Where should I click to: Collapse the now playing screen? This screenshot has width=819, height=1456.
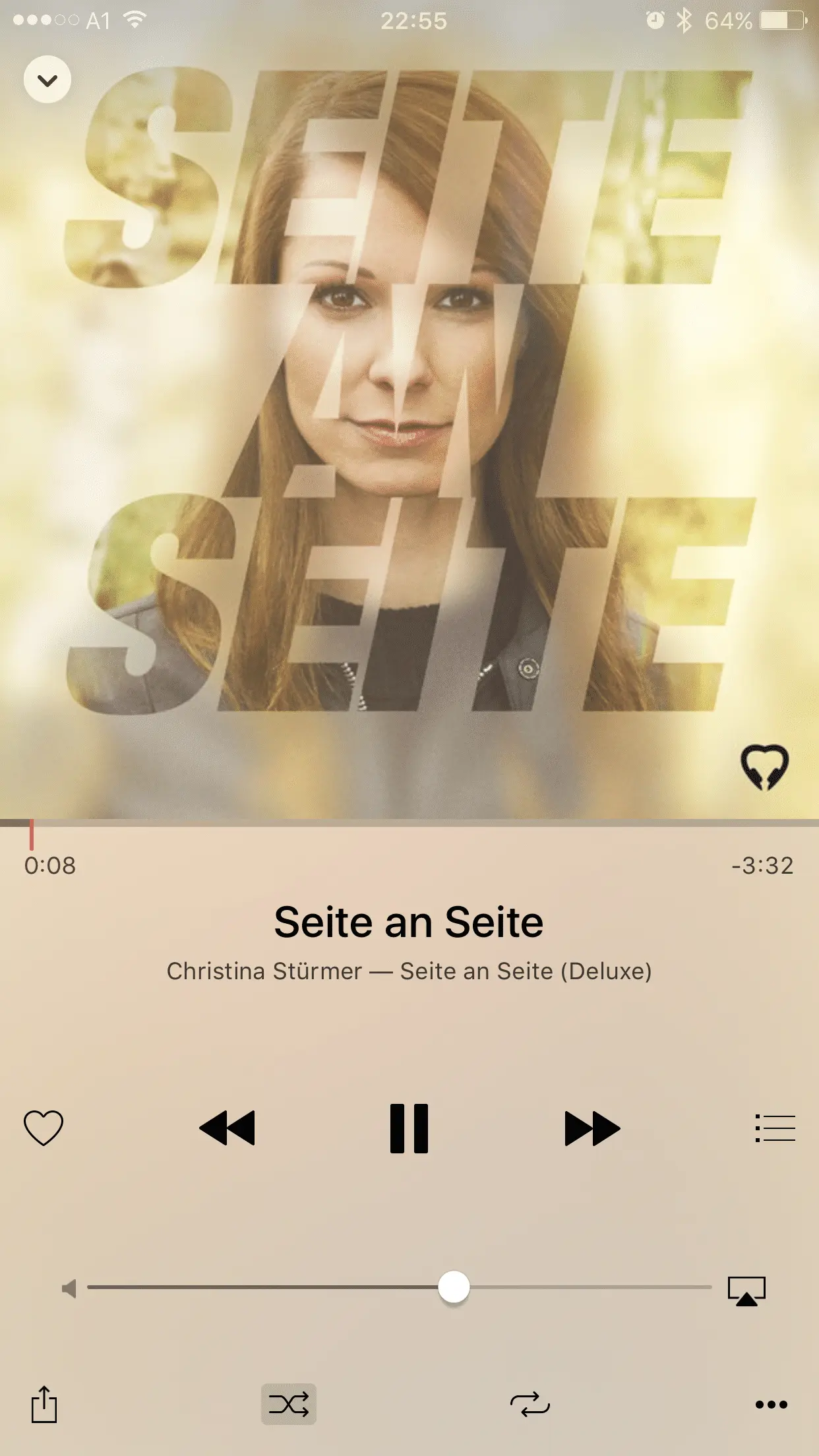tap(47, 80)
